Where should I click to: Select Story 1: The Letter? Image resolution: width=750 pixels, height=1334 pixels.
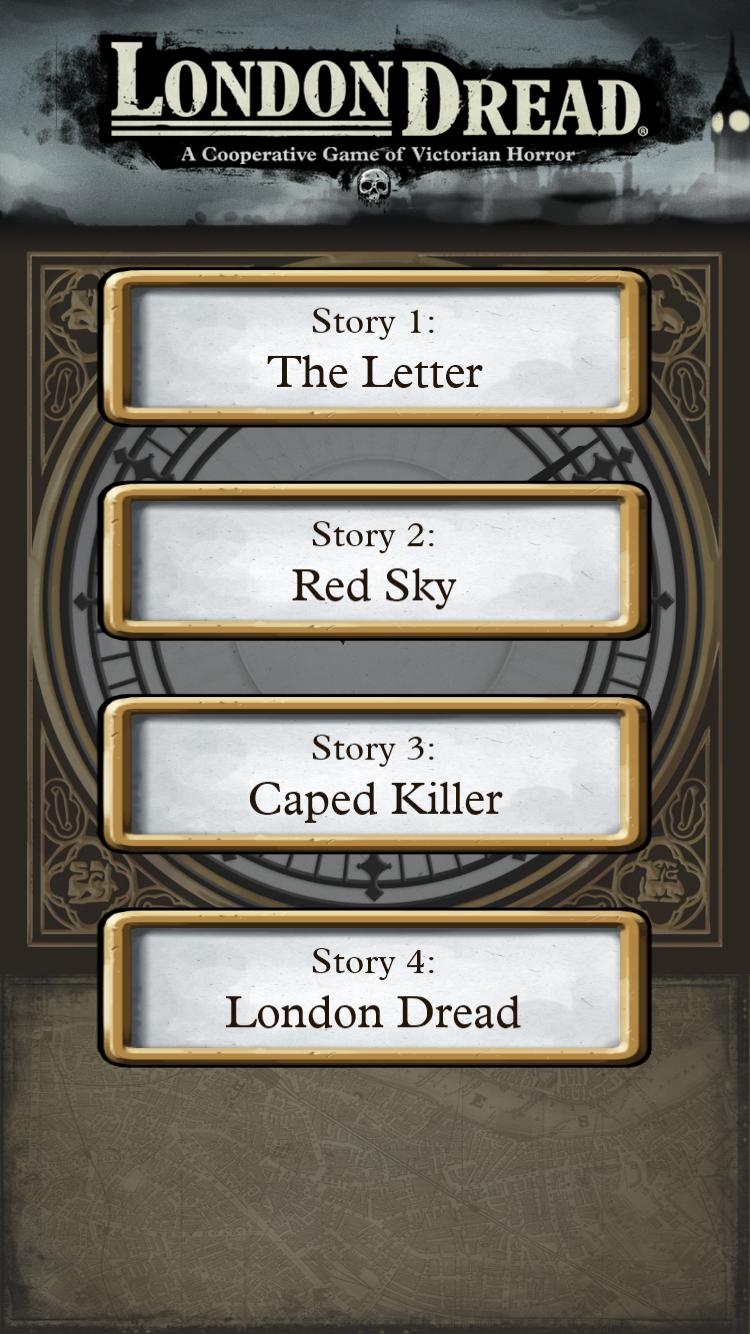[374, 348]
